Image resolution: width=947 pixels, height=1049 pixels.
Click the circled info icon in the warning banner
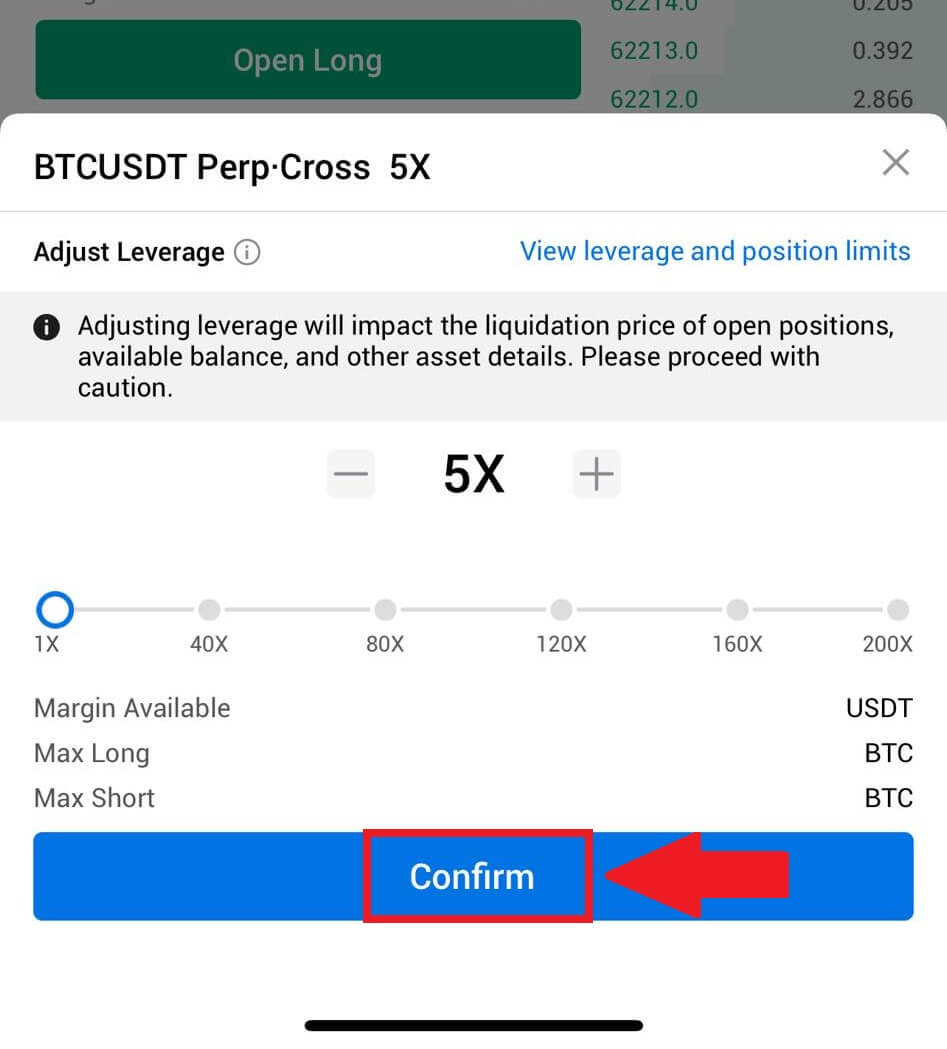coord(47,327)
